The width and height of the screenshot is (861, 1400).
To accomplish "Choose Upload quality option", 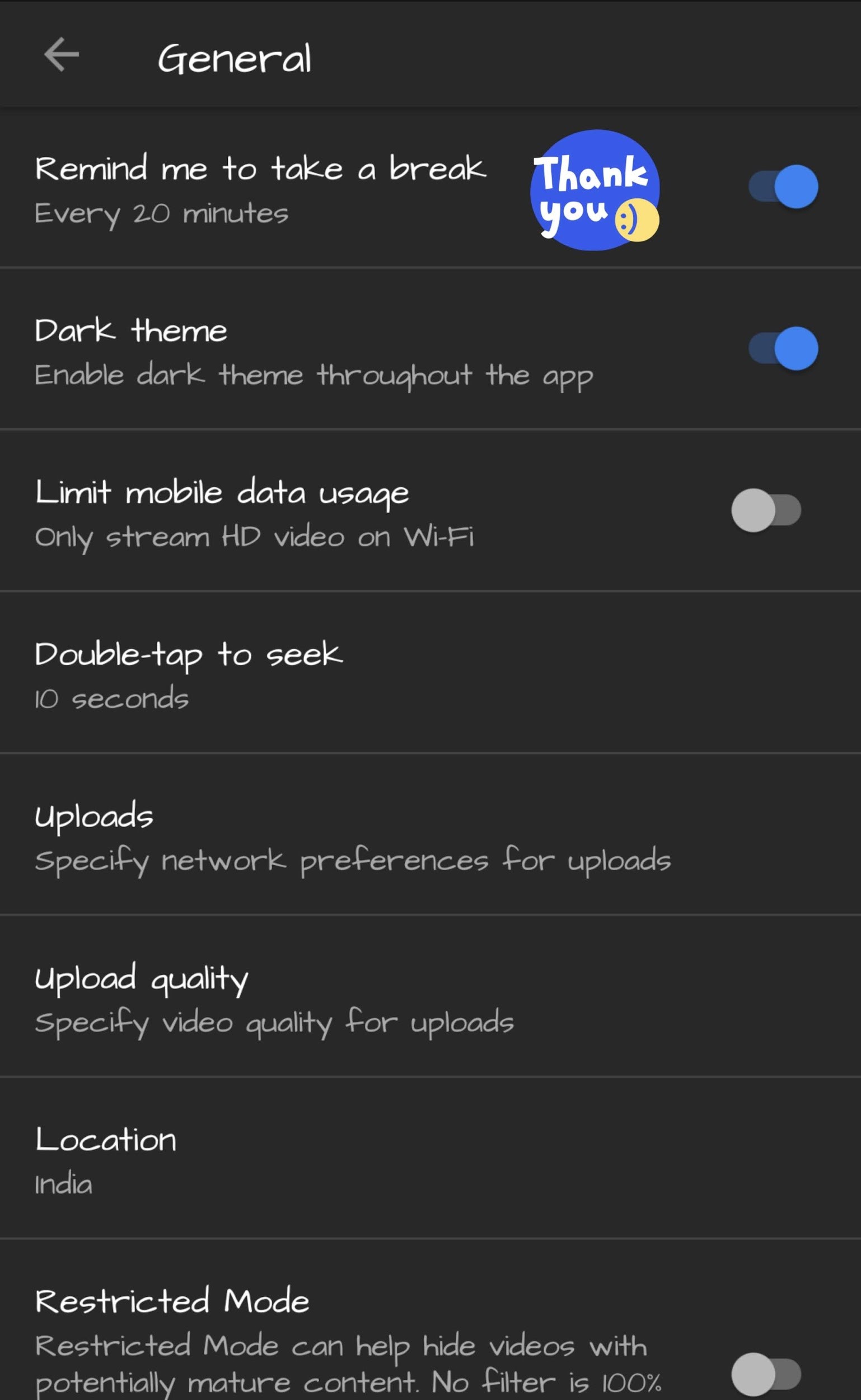I will [x=273, y=1000].
